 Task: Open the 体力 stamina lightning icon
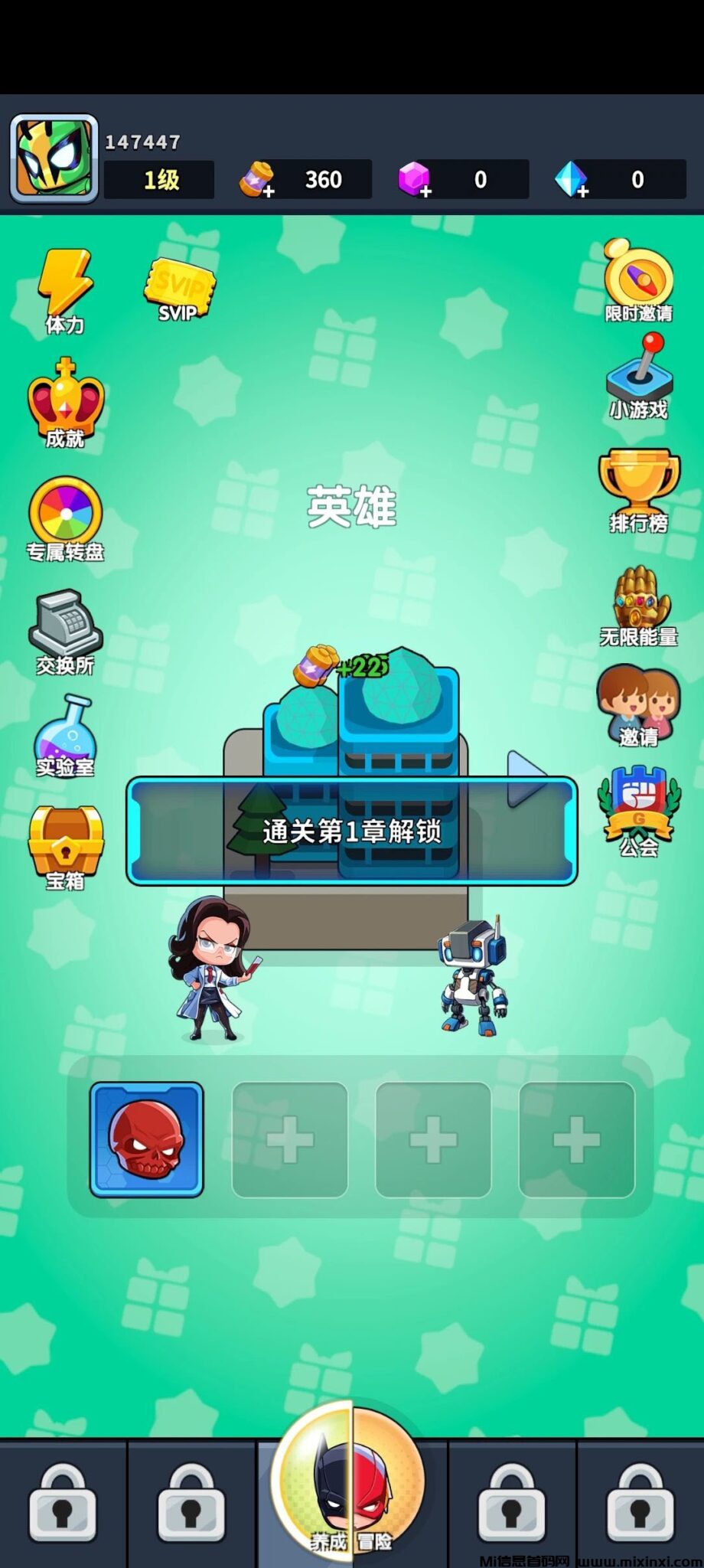click(x=65, y=292)
